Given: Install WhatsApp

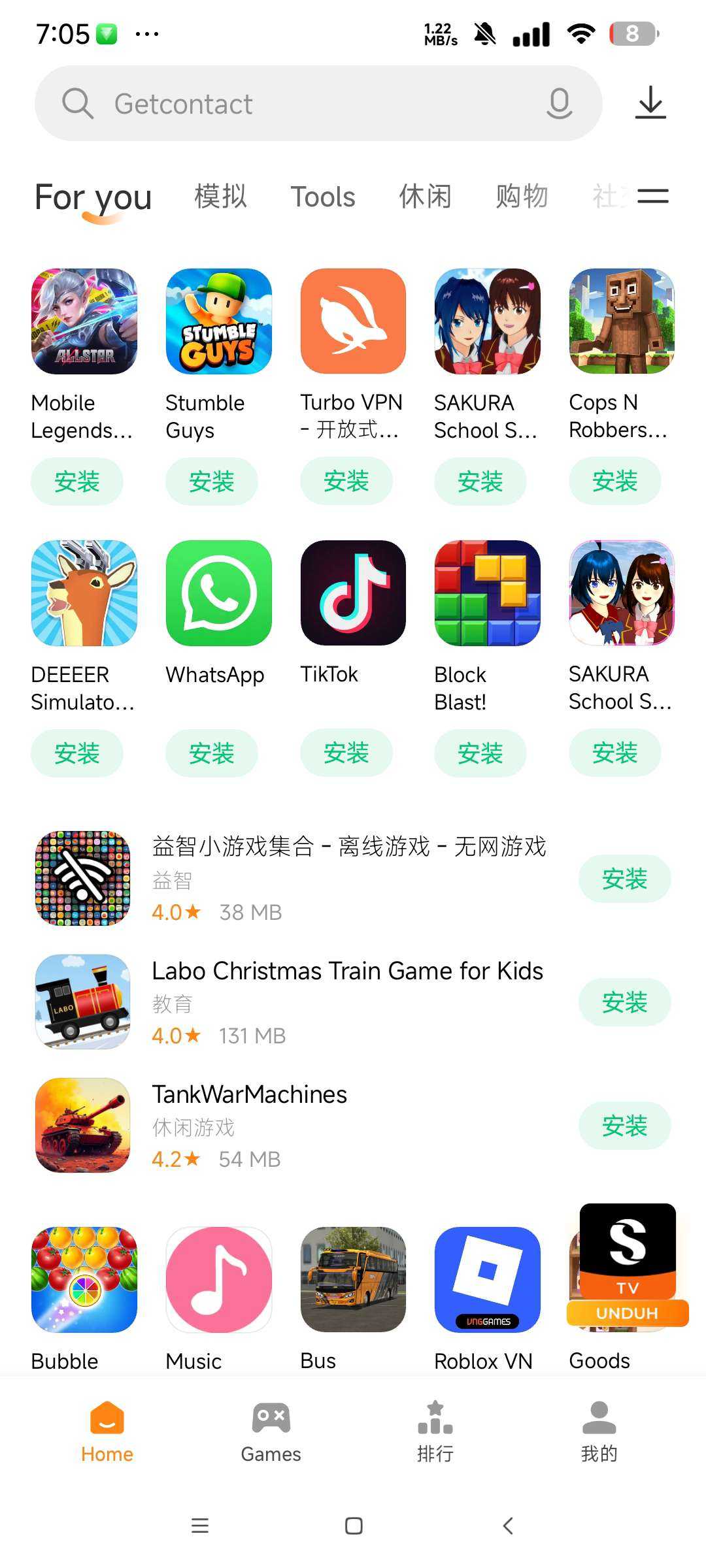Looking at the screenshot, I should 211,753.
